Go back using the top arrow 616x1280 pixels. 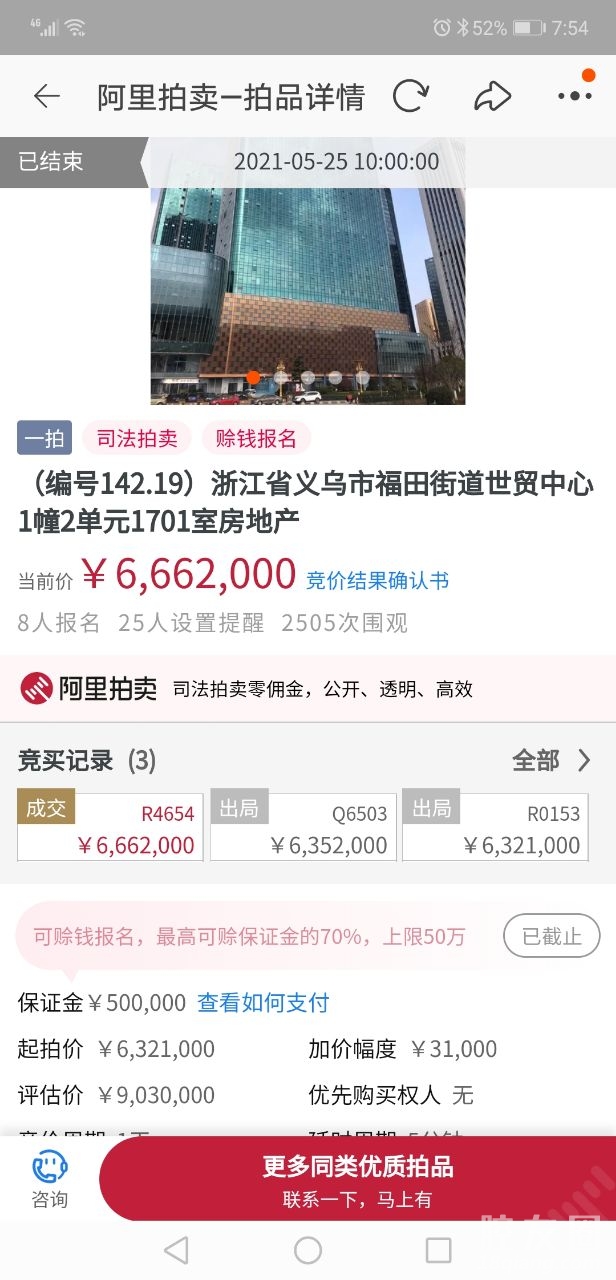[47, 96]
